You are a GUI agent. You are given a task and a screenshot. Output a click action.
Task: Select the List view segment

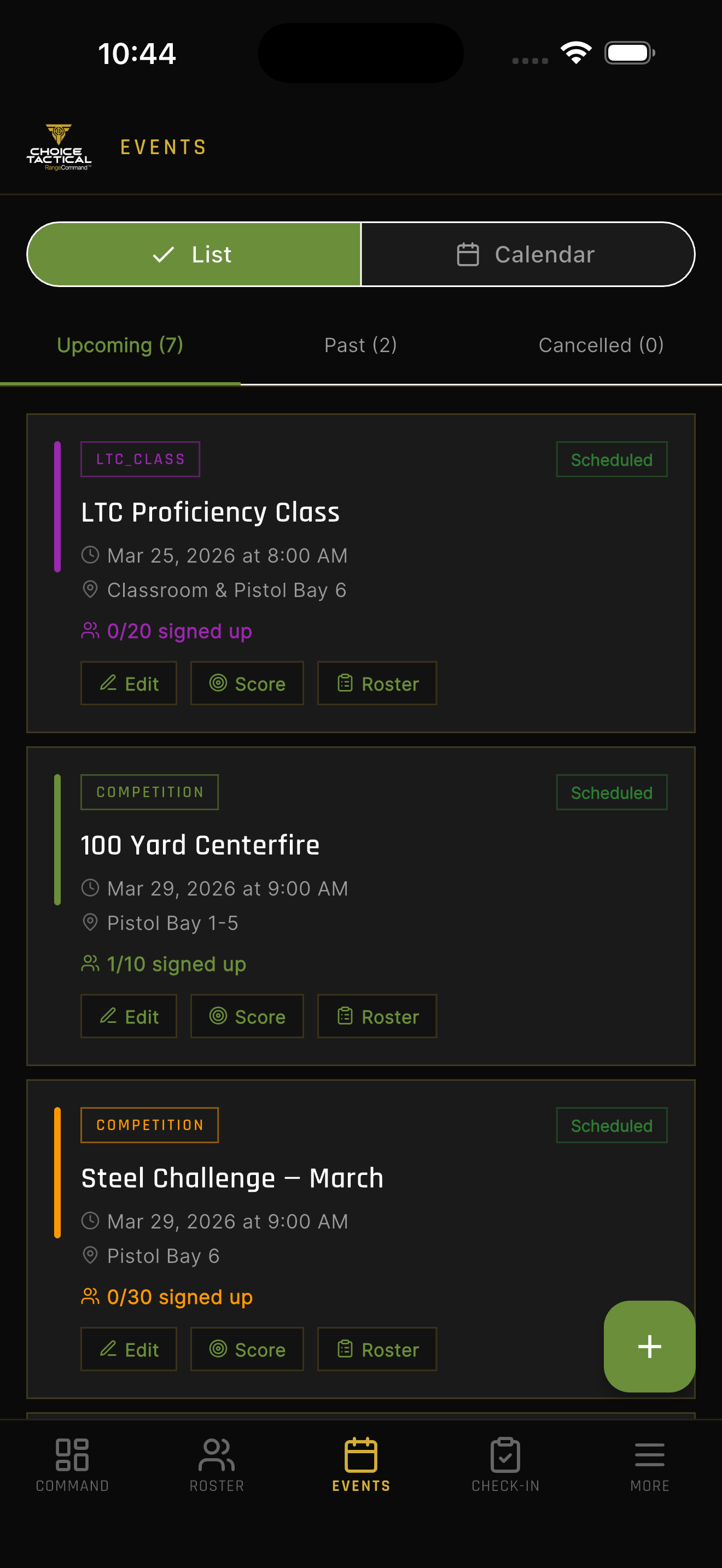tap(194, 254)
